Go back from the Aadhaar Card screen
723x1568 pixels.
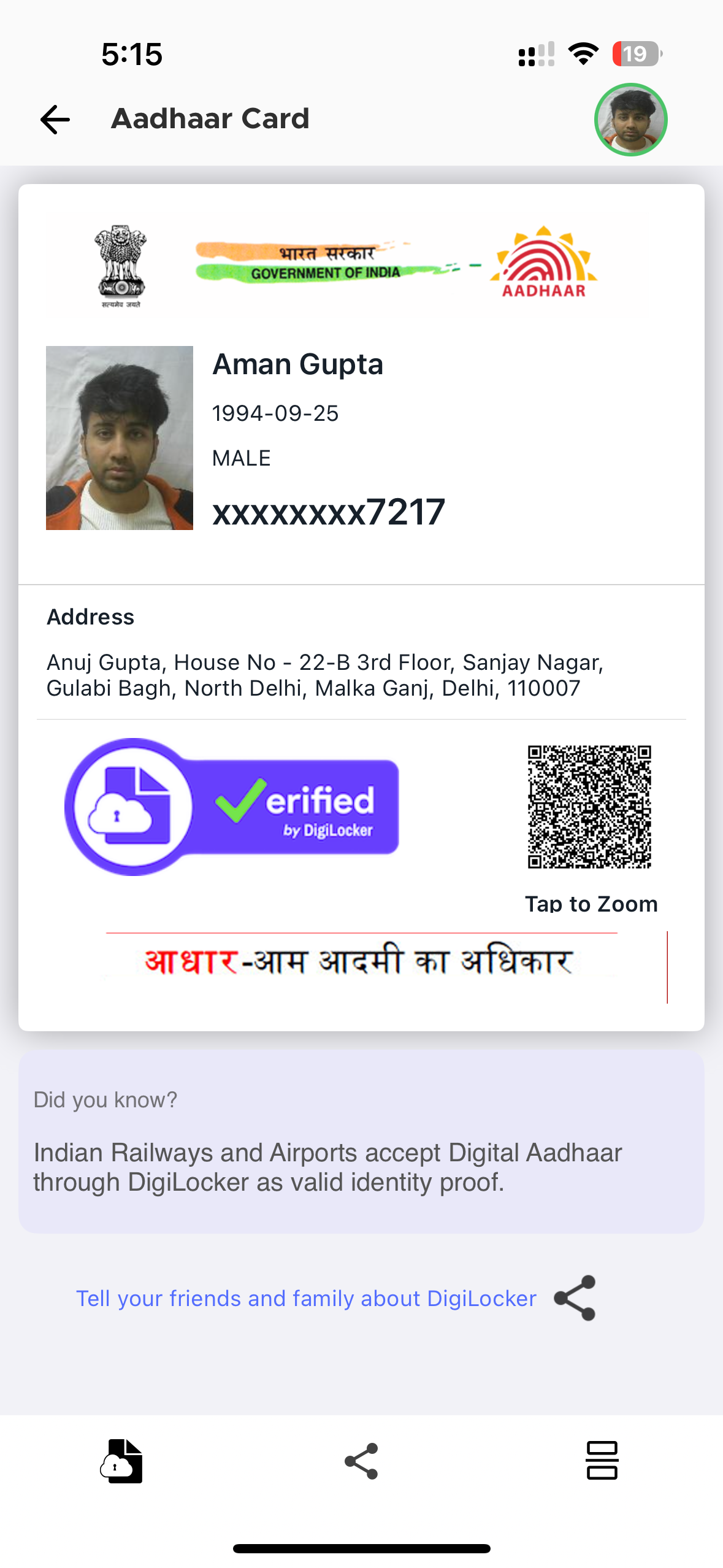(x=55, y=119)
